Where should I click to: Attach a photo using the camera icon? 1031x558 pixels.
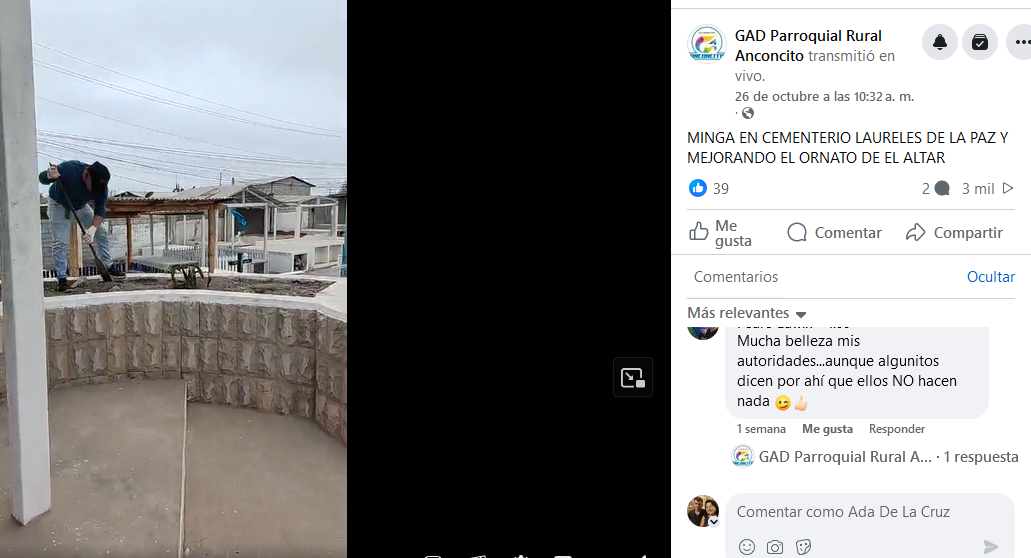(775, 546)
